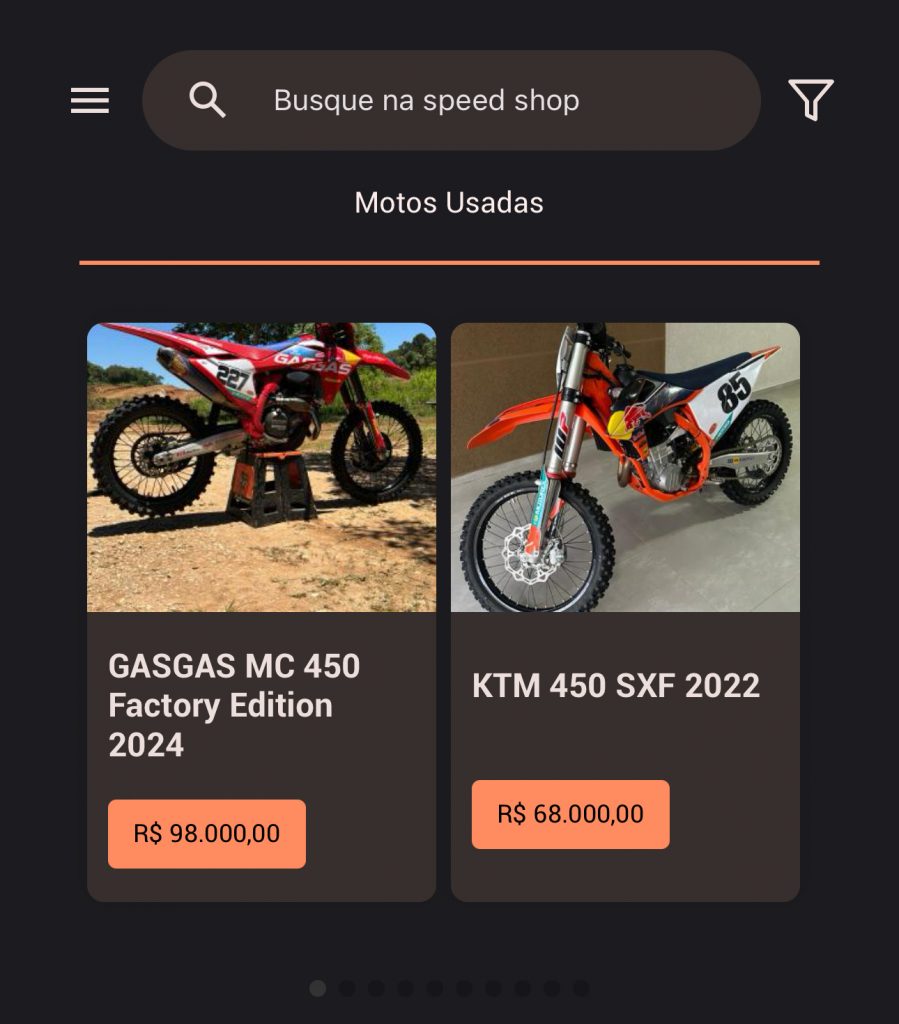Select the Motos Usadas tab

(449, 203)
